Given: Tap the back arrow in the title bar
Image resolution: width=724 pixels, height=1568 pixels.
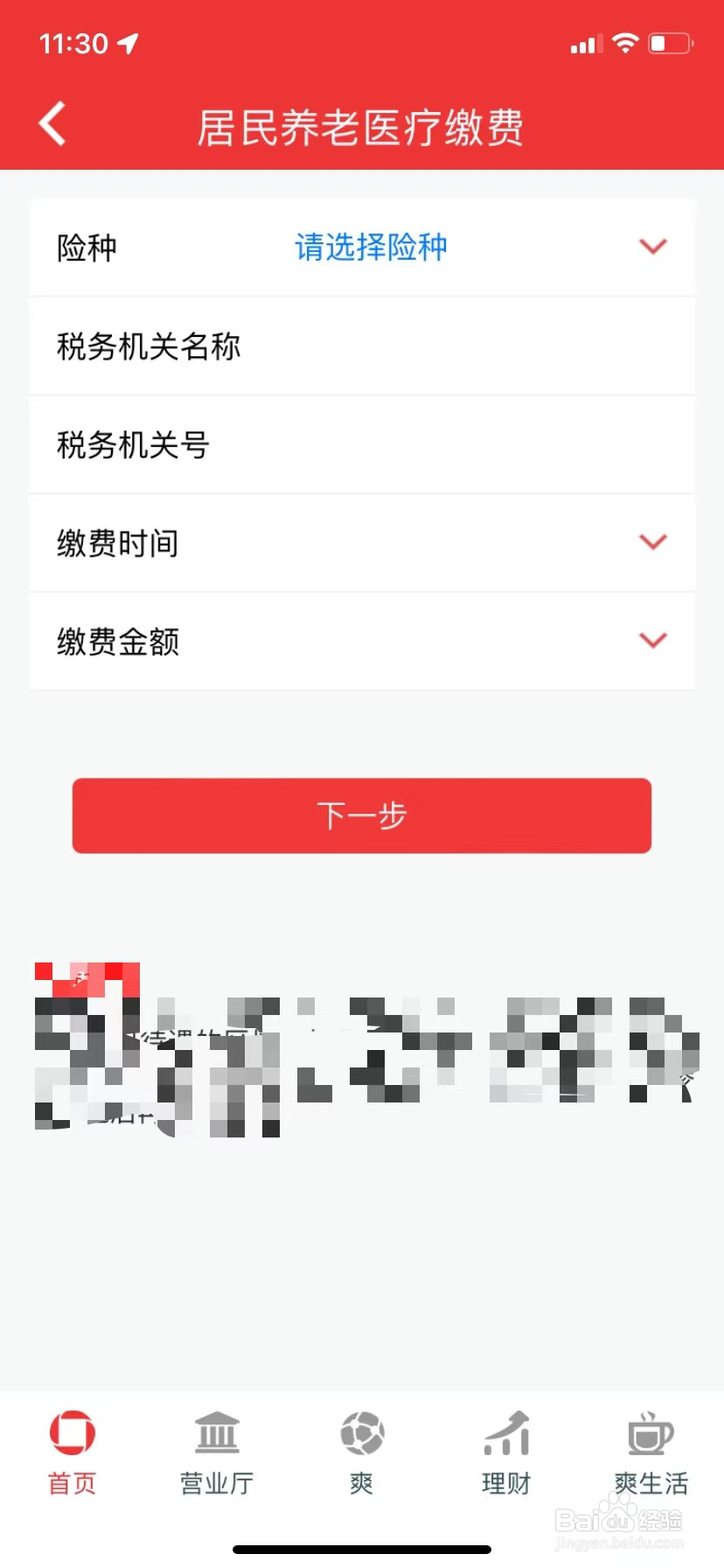Looking at the screenshot, I should tap(52, 124).
